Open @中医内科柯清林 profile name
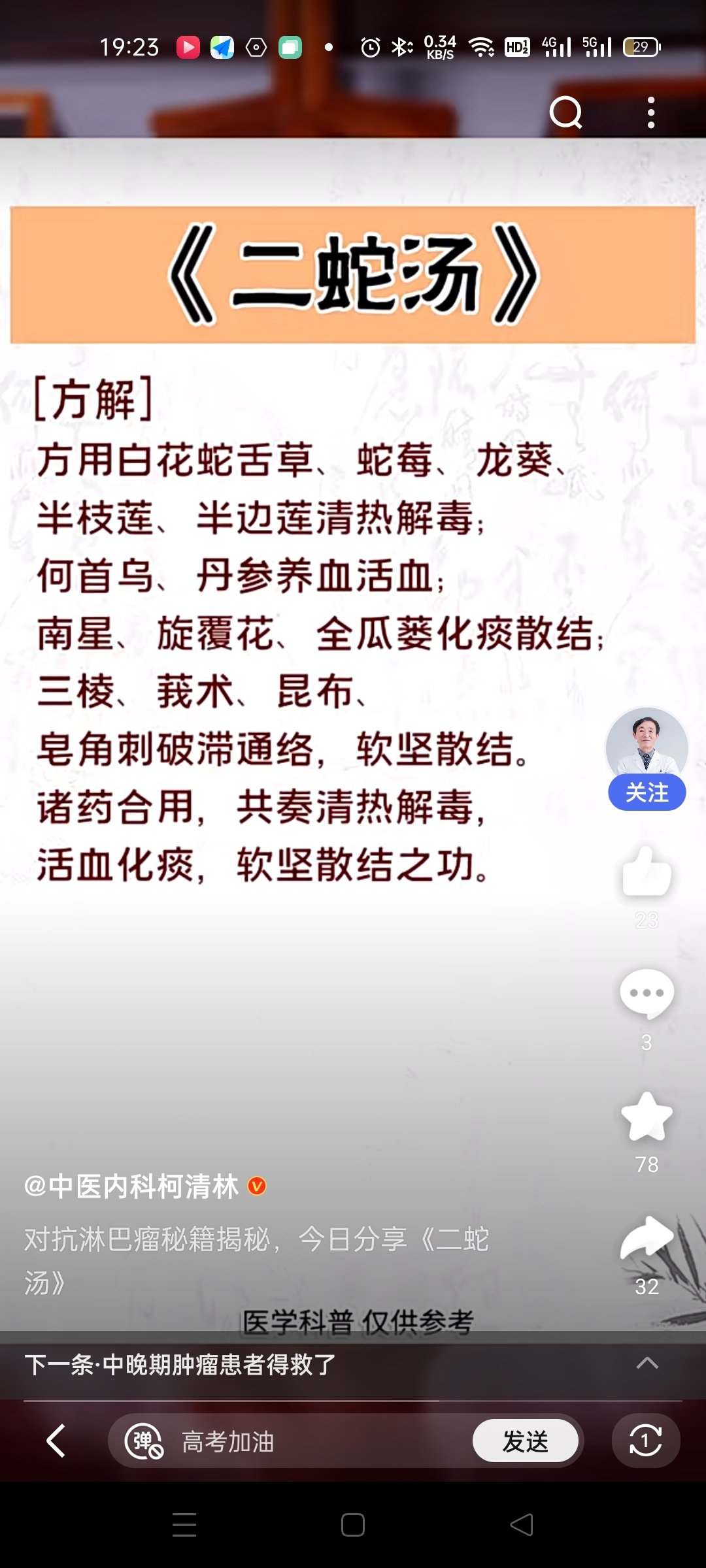This screenshot has width=706, height=1568. pos(131,1186)
